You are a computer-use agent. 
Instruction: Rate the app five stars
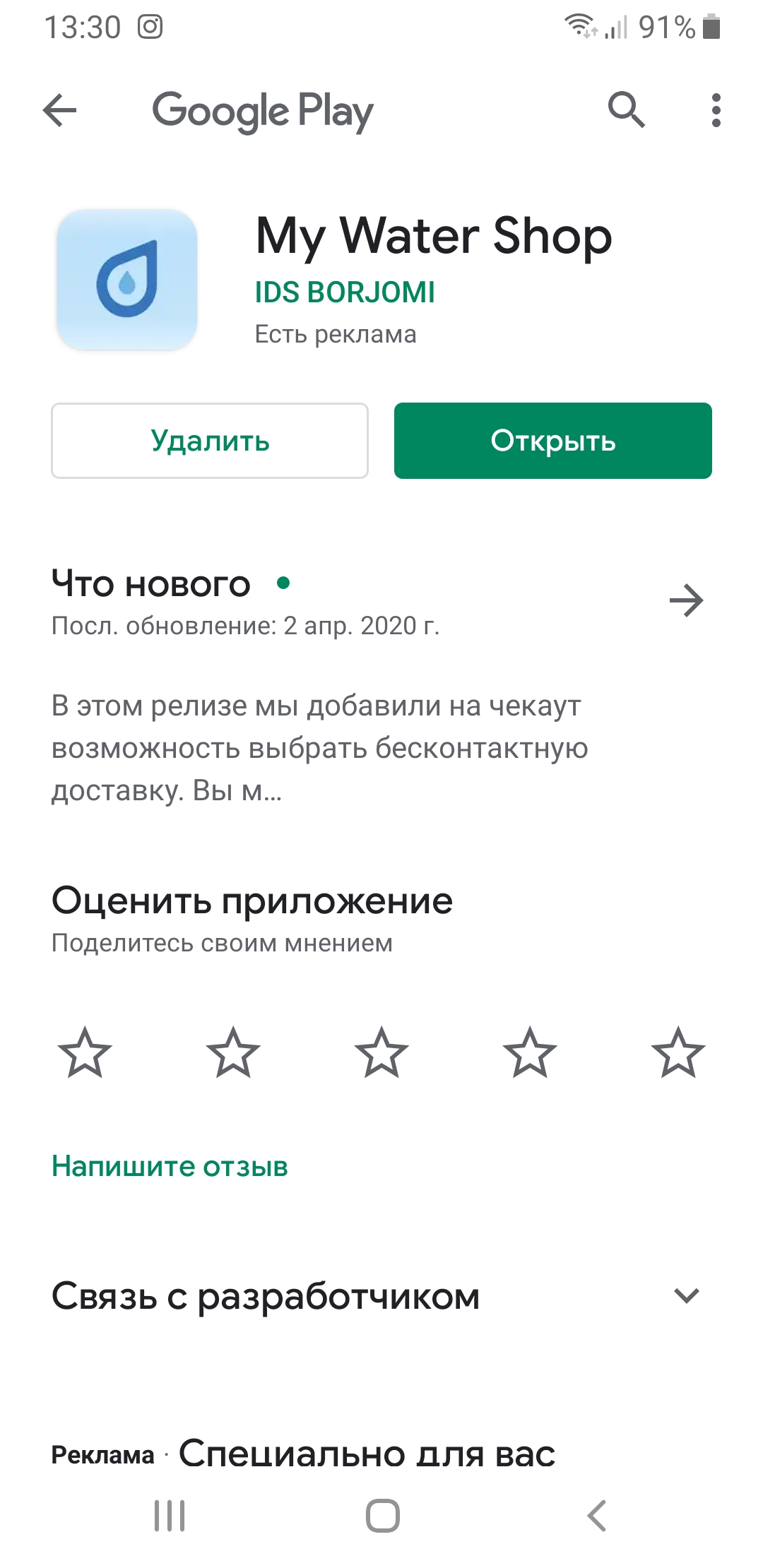pos(678,1053)
